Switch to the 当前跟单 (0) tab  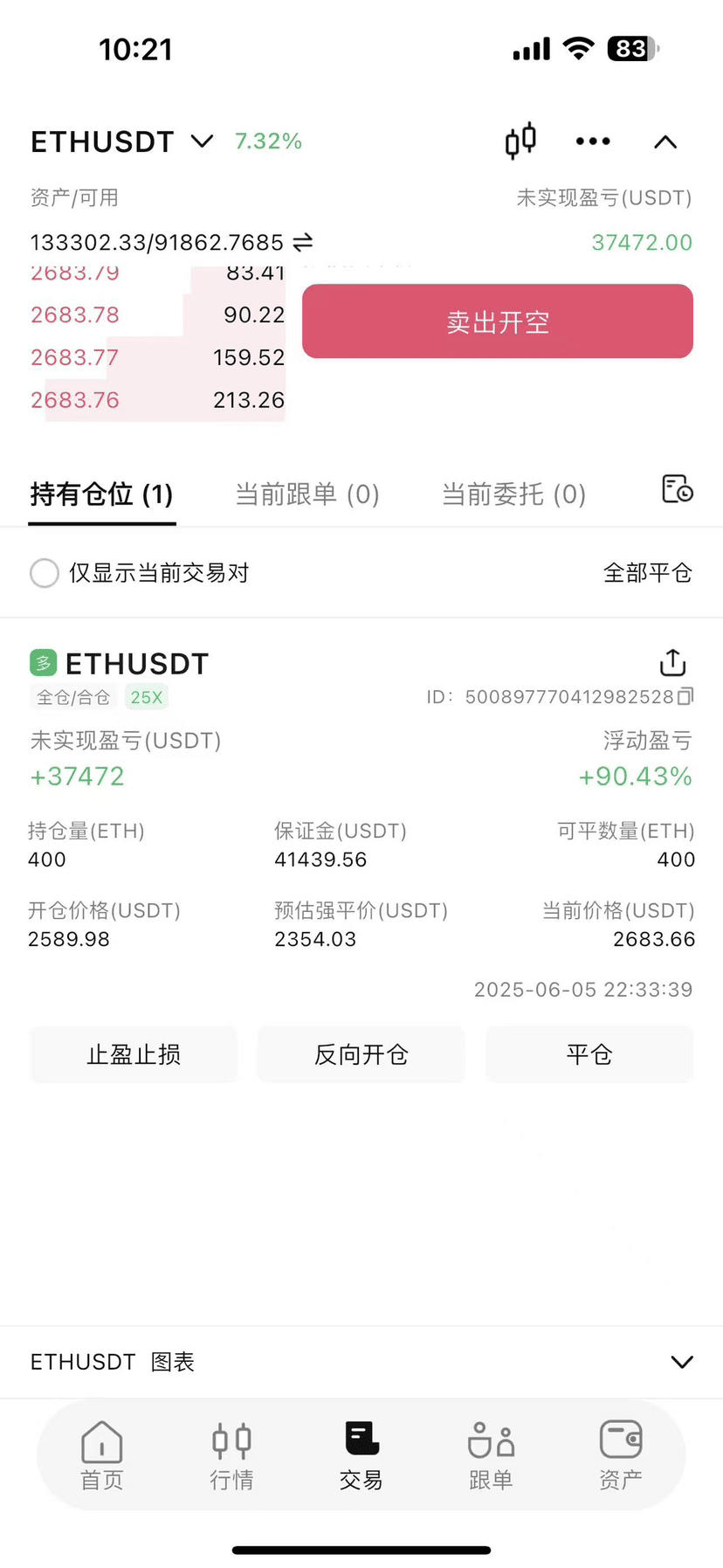pos(307,494)
